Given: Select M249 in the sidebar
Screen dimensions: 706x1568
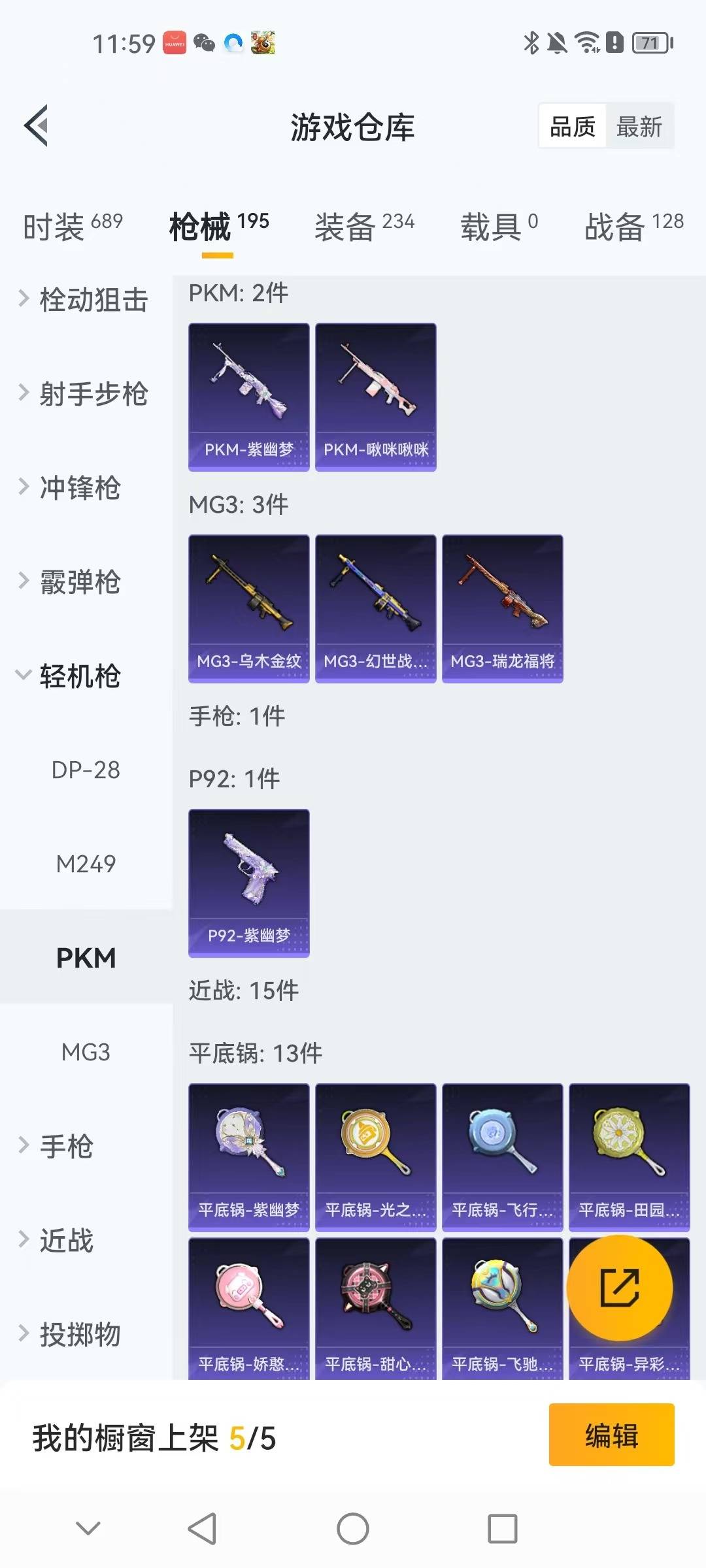Looking at the screenshot, I should pyautogui.click(x=86, y=864).
